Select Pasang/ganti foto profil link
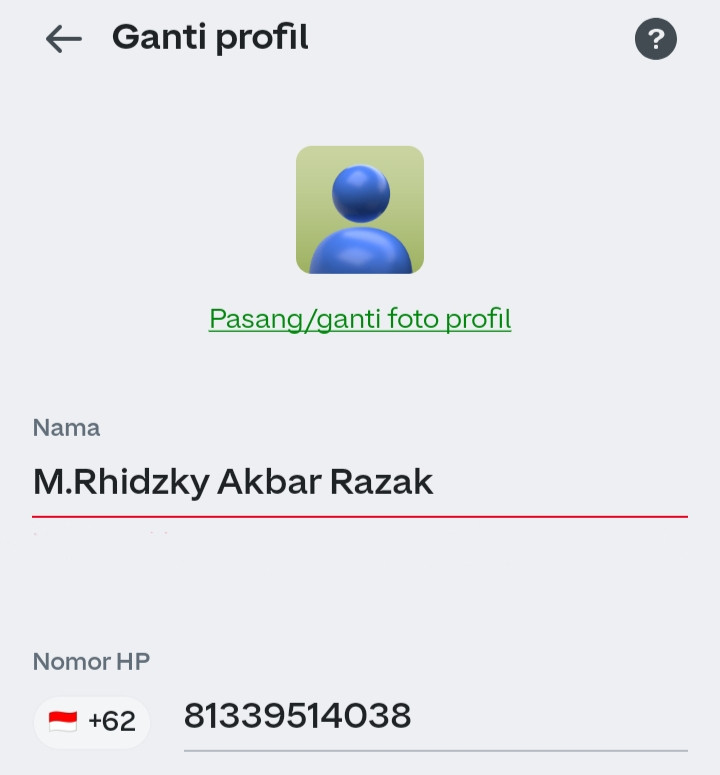720x775 pixels. click(x=360, y=319)
